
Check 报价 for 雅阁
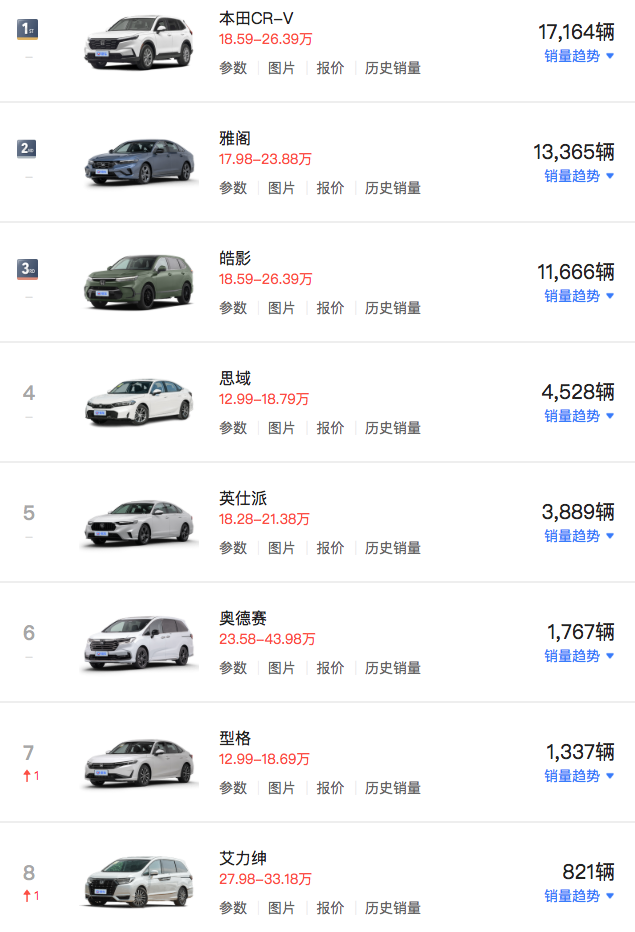pos(330,188)
